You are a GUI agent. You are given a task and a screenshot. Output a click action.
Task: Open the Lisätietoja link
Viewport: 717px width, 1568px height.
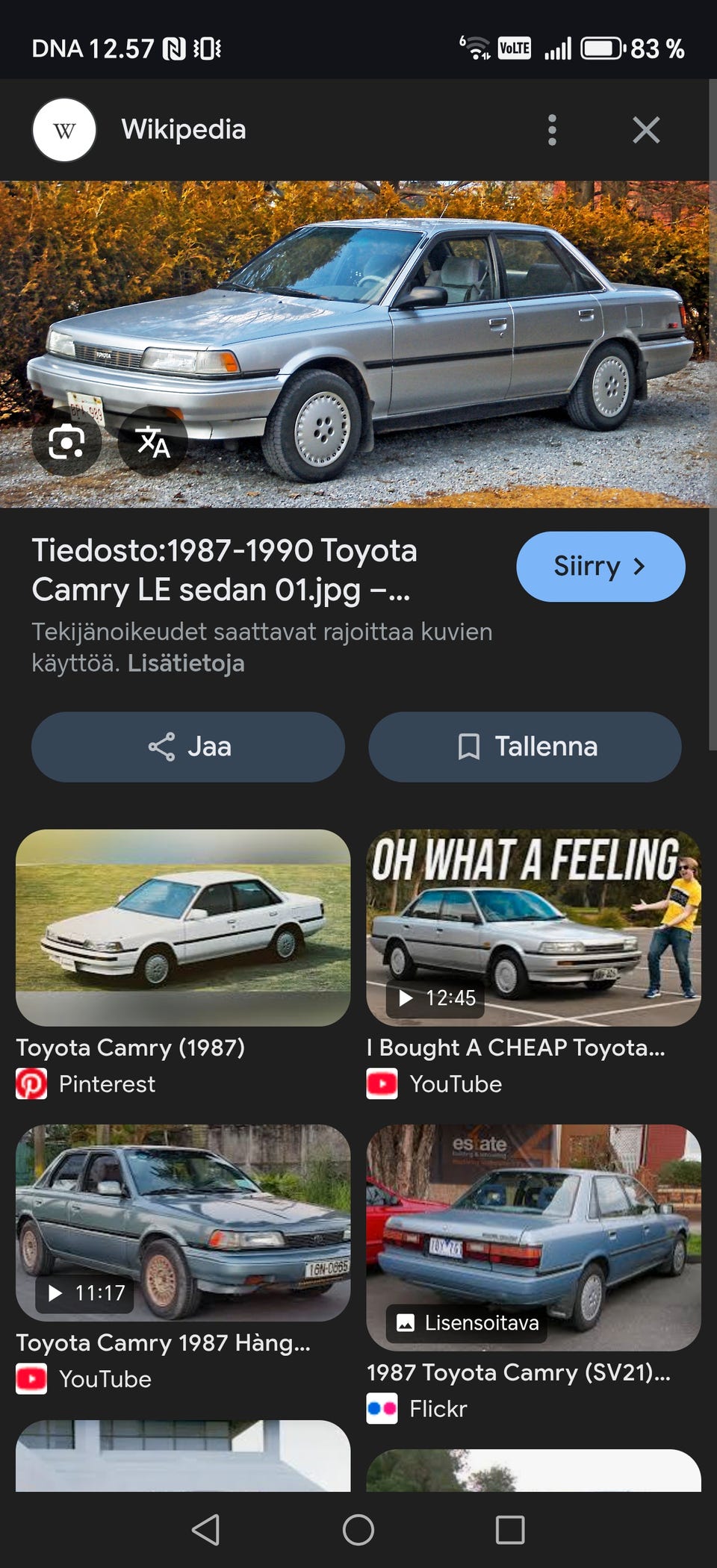[186, 663]
